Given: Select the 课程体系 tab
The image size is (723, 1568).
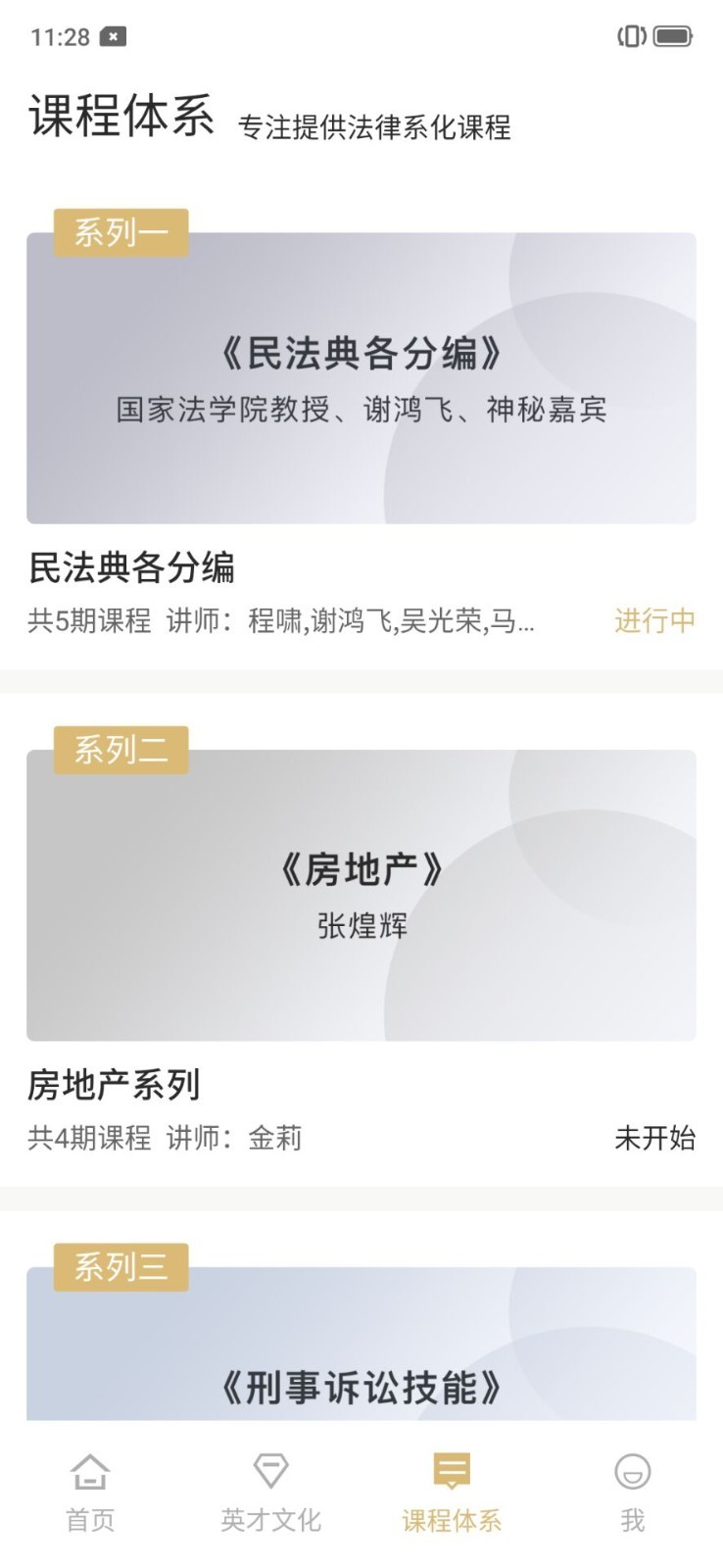Looking at the screenshot, I should (x=452, y=1492).
